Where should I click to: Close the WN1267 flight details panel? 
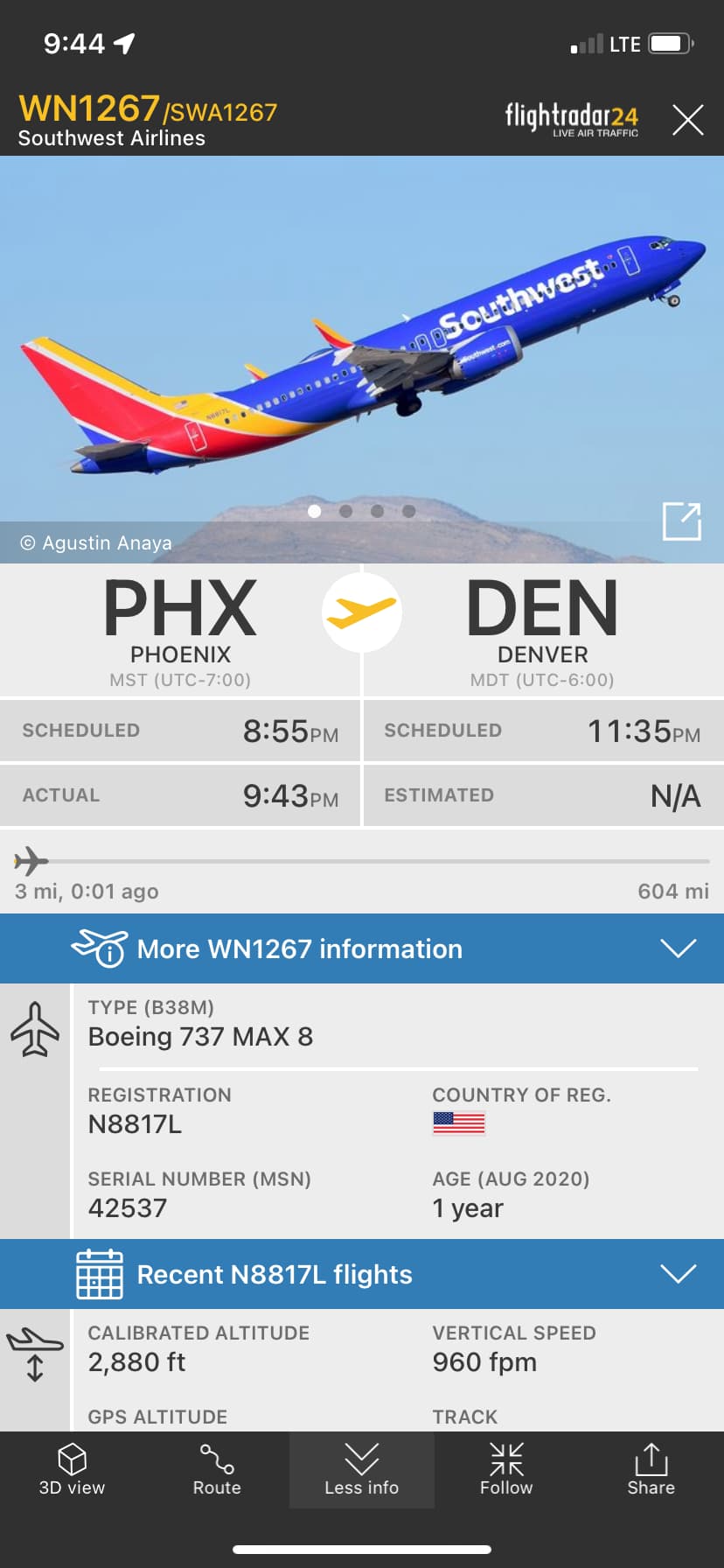pyautogui.click(x=687, y=120)
